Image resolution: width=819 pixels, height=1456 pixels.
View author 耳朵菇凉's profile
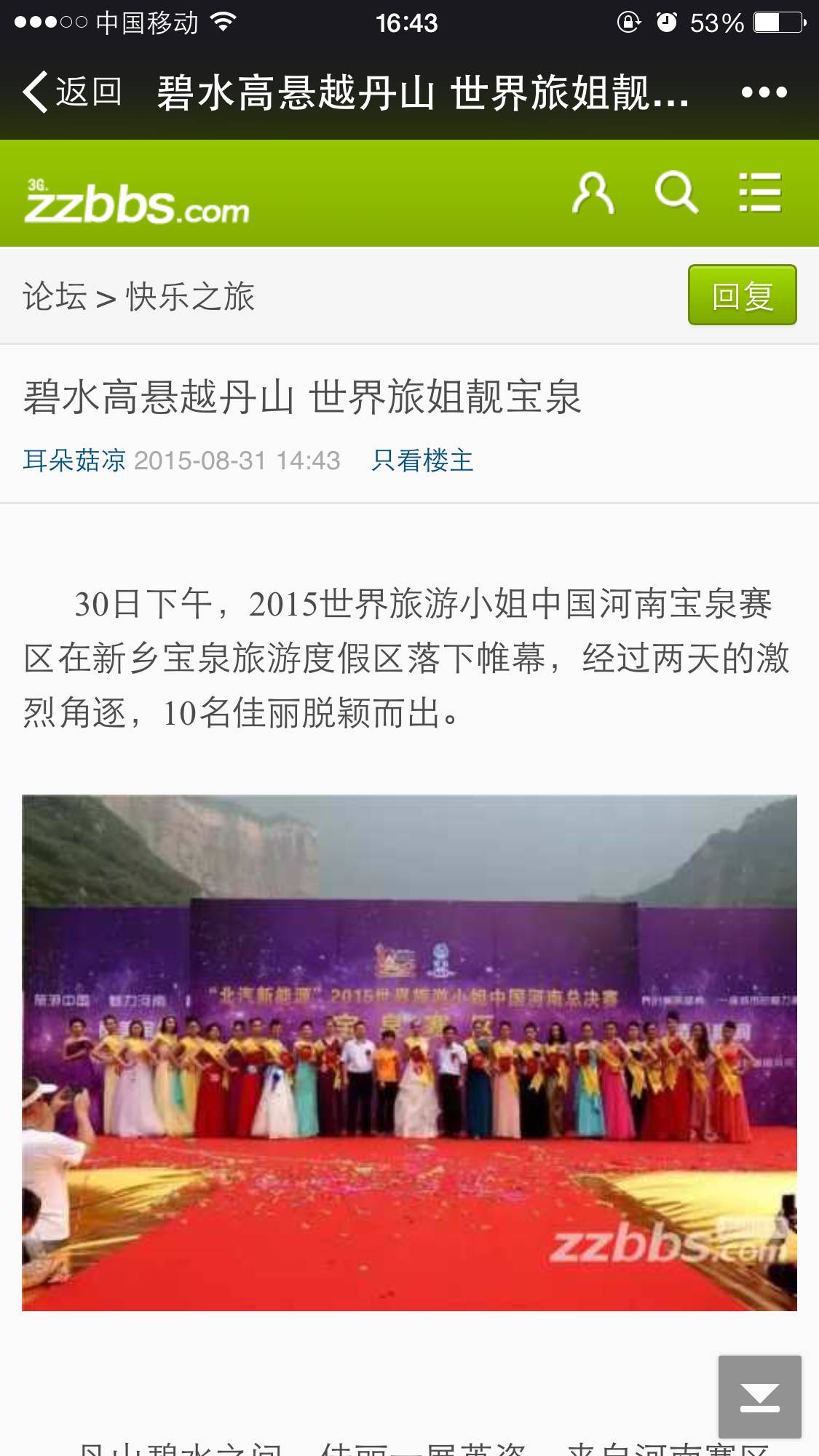coord(74,461)
